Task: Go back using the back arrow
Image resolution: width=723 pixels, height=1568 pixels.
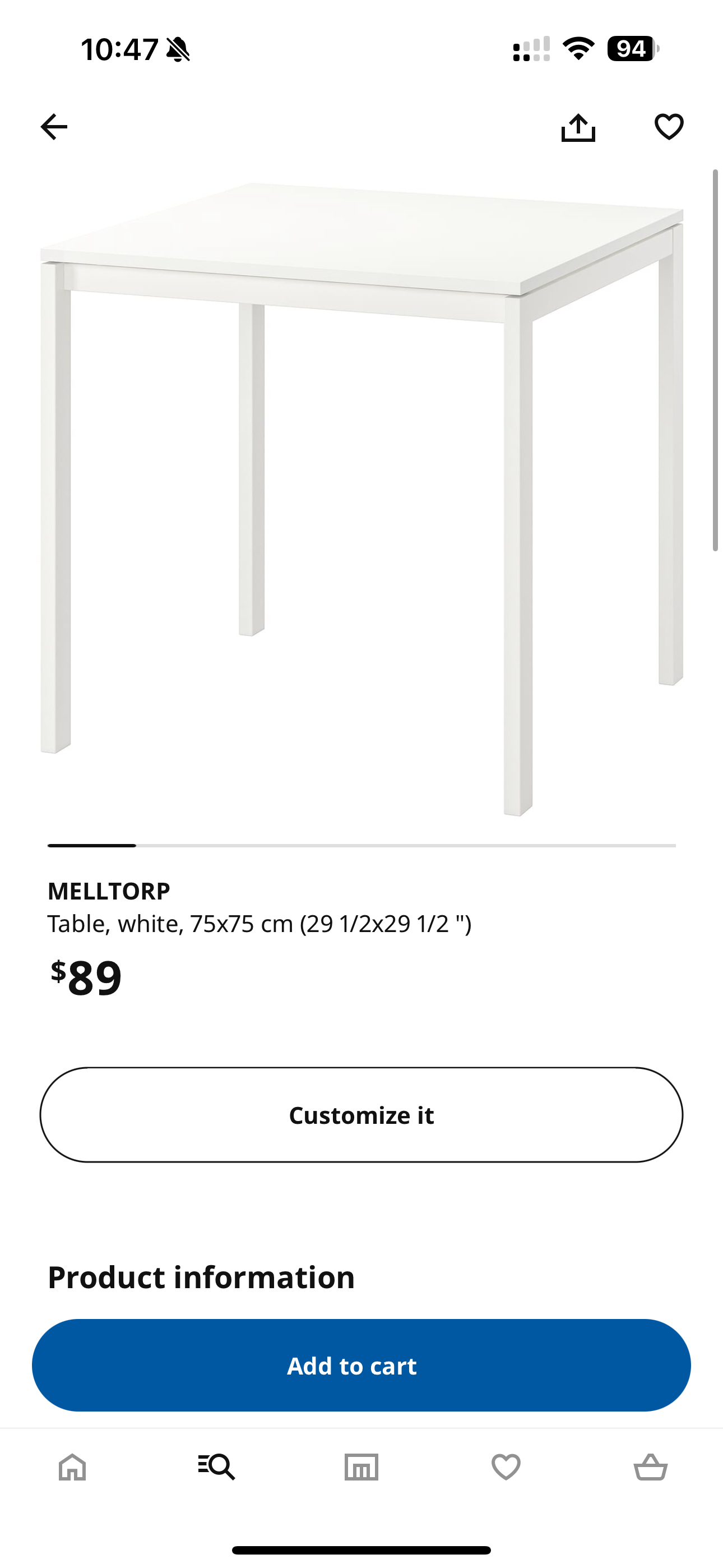Action: pos(53,127)
